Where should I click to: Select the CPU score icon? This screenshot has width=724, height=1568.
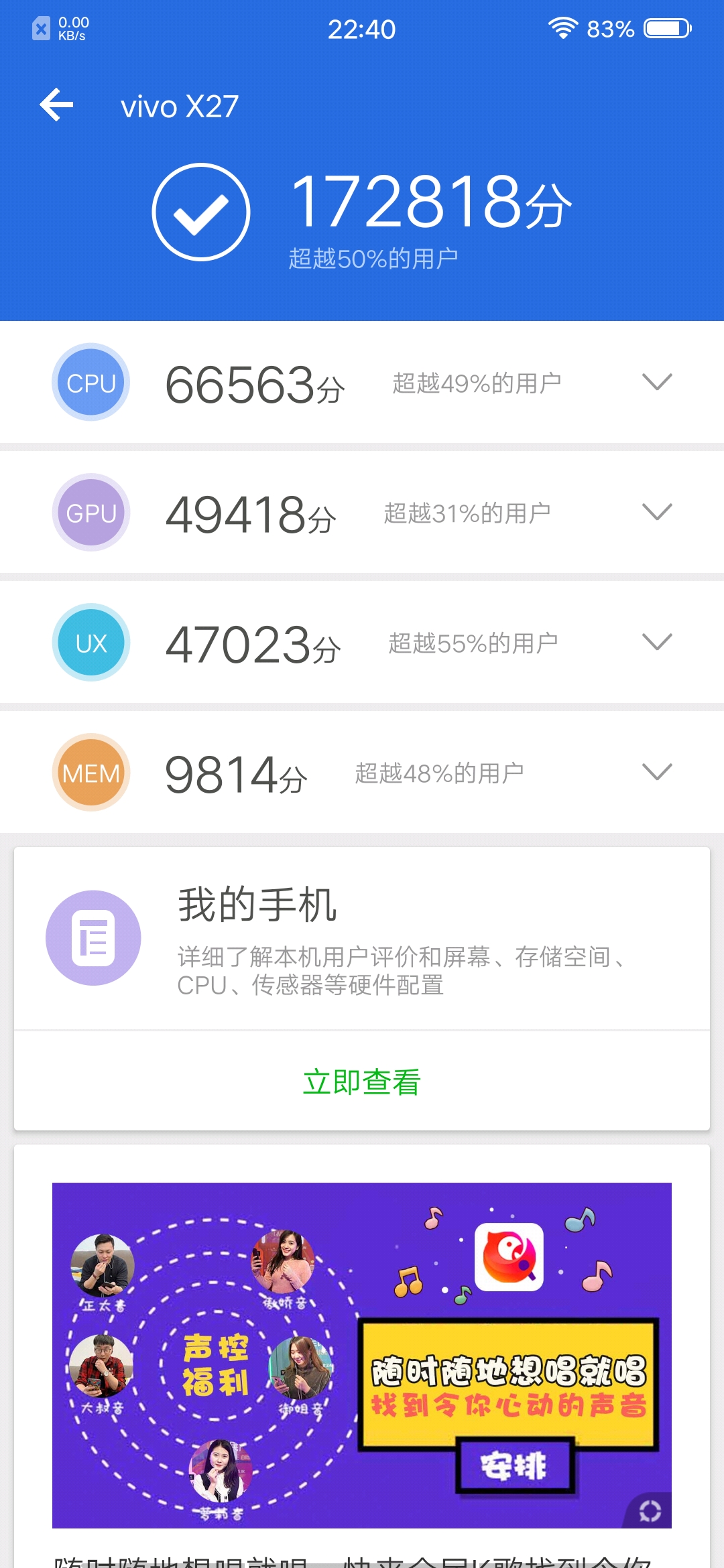(90, 382)
